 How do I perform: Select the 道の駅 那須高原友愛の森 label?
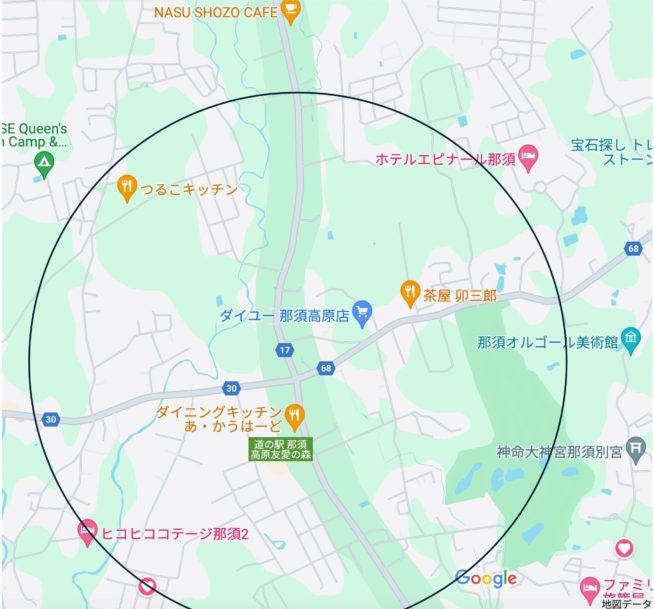[x=281, y=449]
